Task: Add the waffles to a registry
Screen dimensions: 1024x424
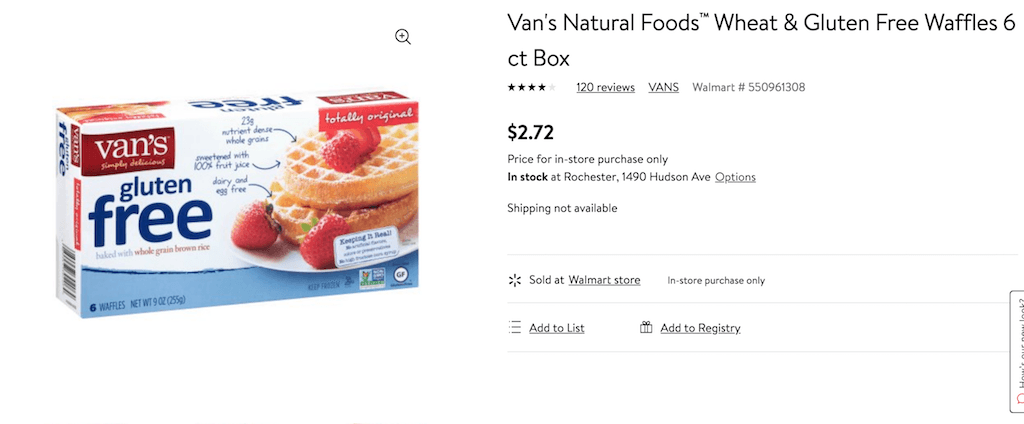Action: 700,328
